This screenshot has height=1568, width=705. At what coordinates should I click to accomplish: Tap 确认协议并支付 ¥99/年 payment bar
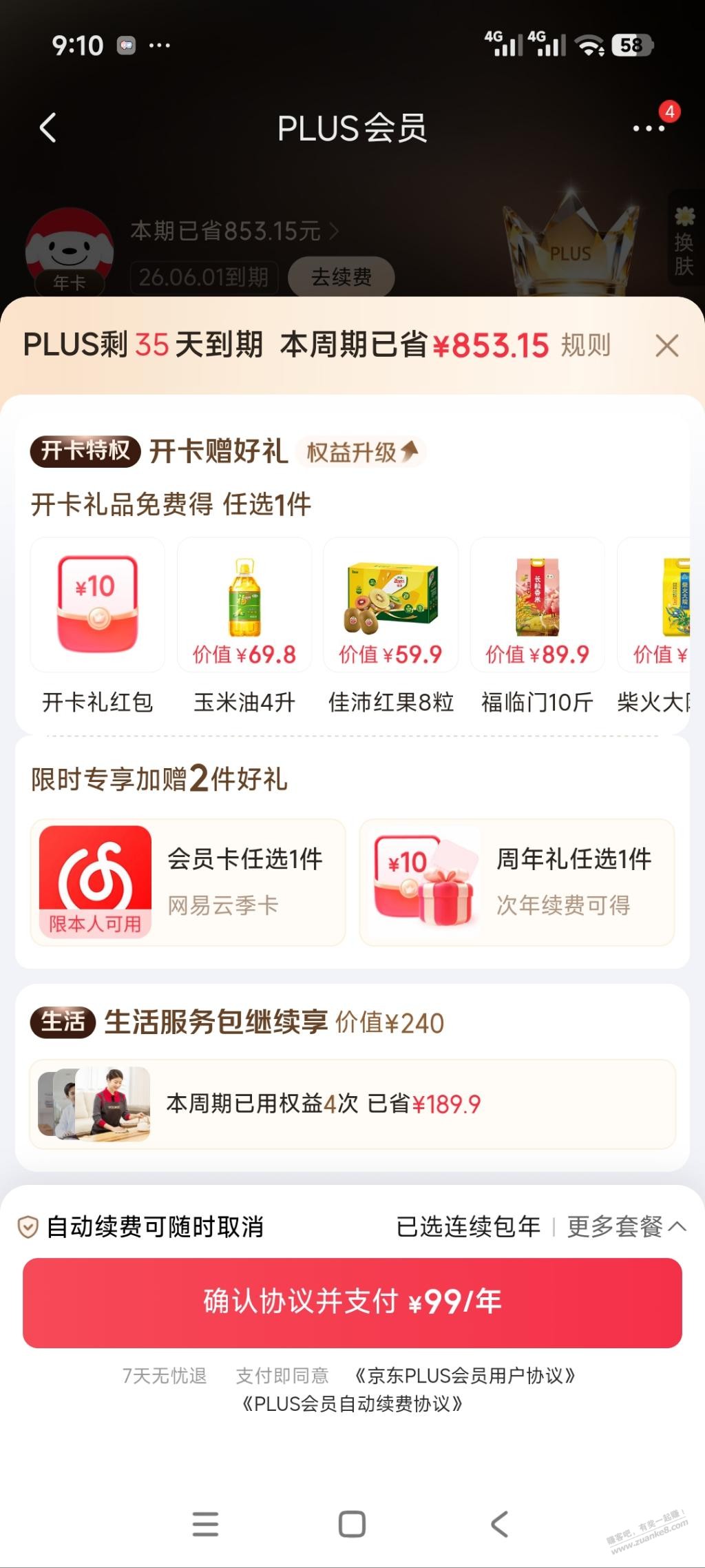(x=352, y=1301)
